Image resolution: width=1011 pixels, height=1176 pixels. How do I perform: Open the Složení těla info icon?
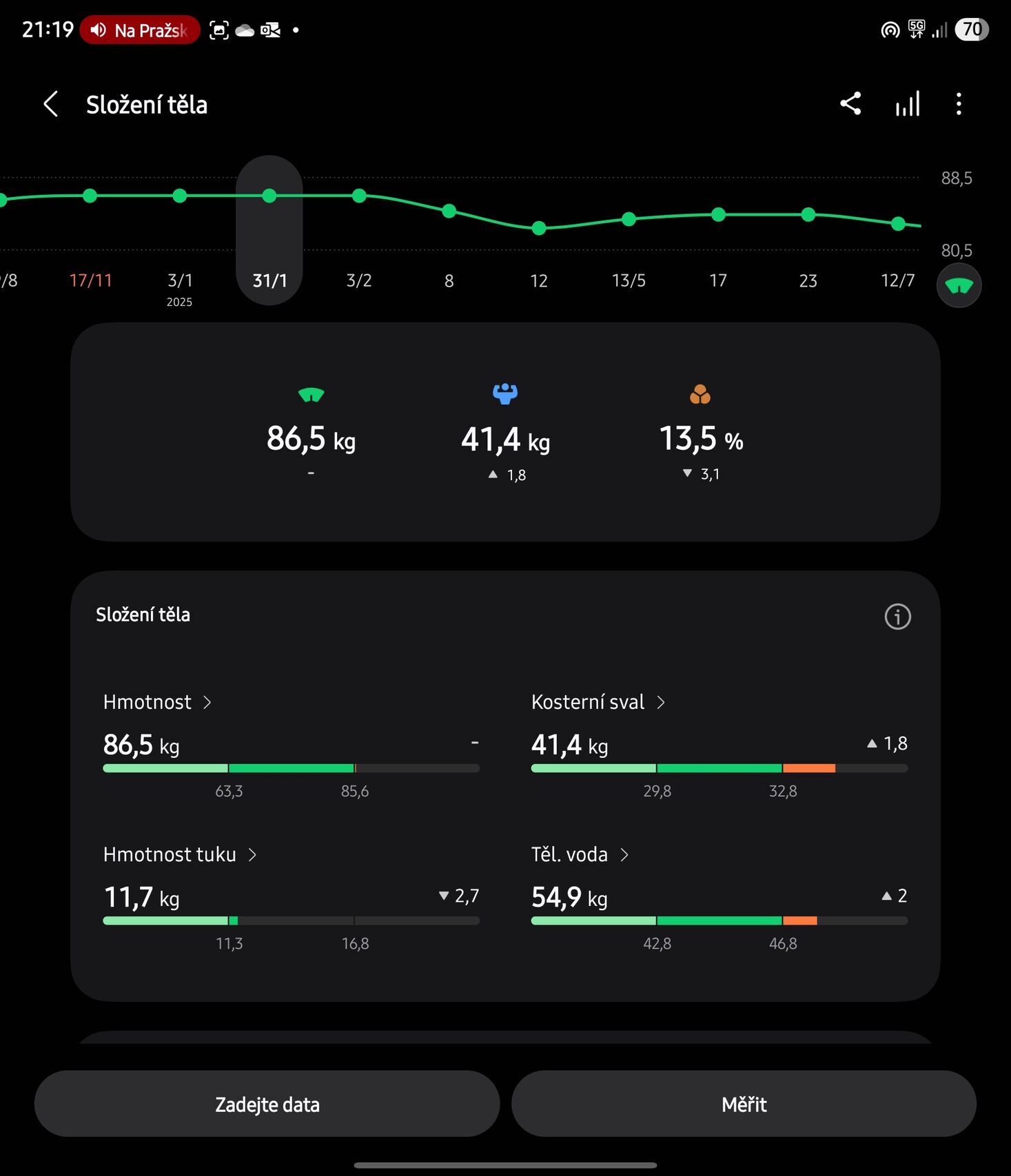pos(897,617)
